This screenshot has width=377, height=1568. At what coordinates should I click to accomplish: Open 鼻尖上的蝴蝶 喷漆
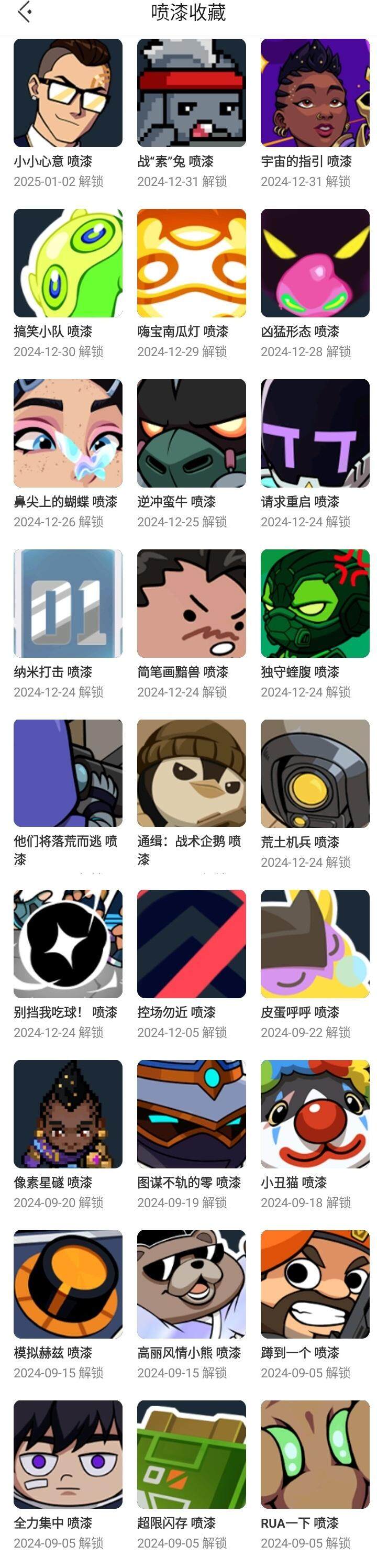(x=68, y=434)
